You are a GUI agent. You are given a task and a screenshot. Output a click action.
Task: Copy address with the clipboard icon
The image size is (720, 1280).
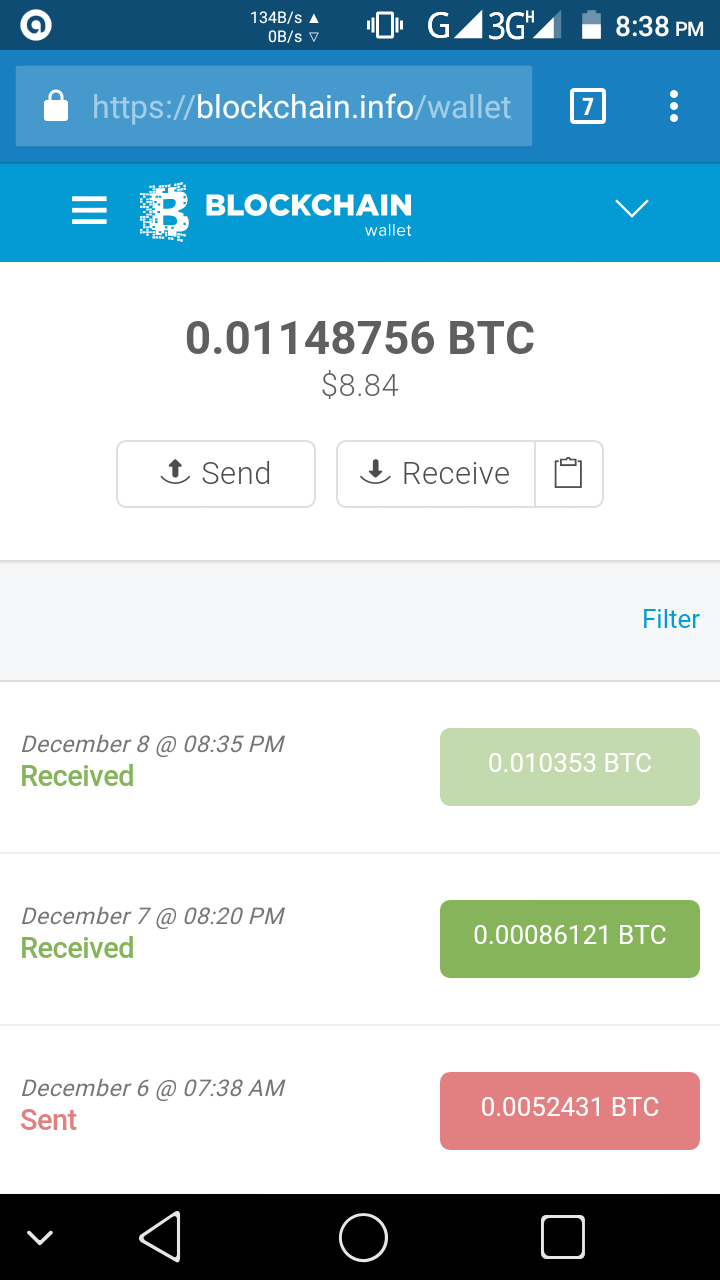(568, 474)
